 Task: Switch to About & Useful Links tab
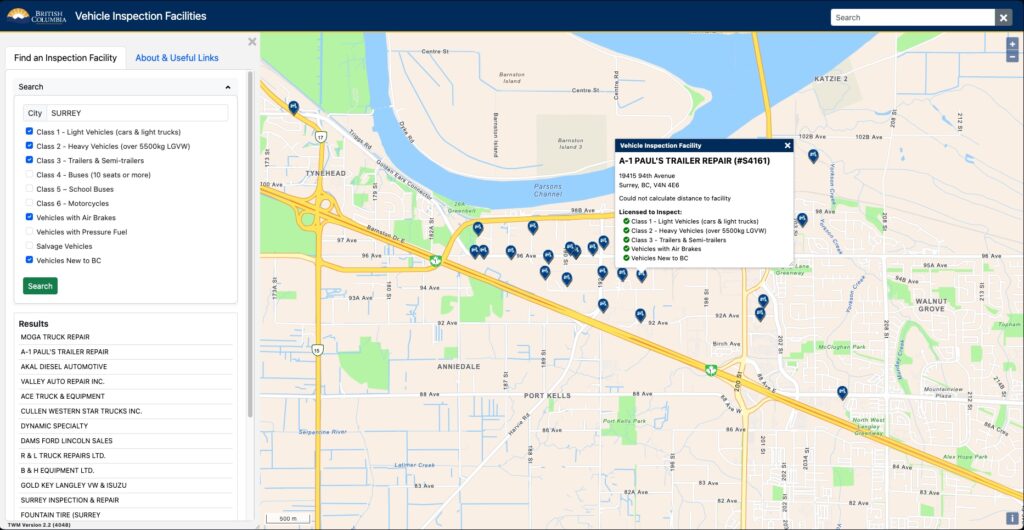coord(177,58)
